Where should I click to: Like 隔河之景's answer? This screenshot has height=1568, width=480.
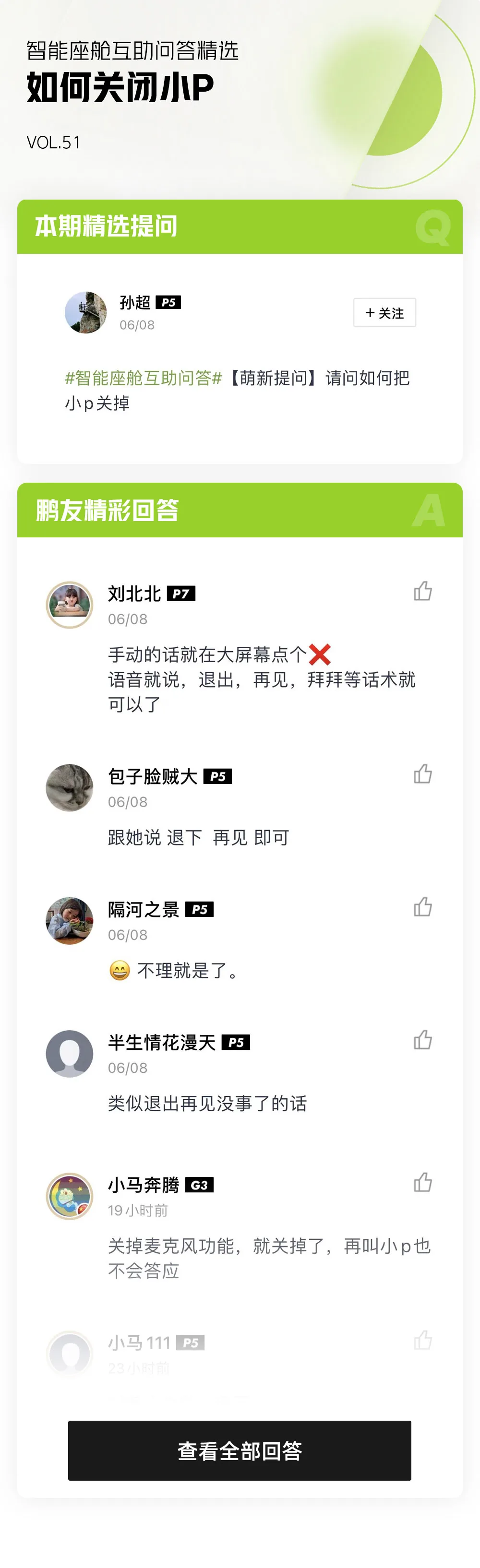(x=423, y=907)
